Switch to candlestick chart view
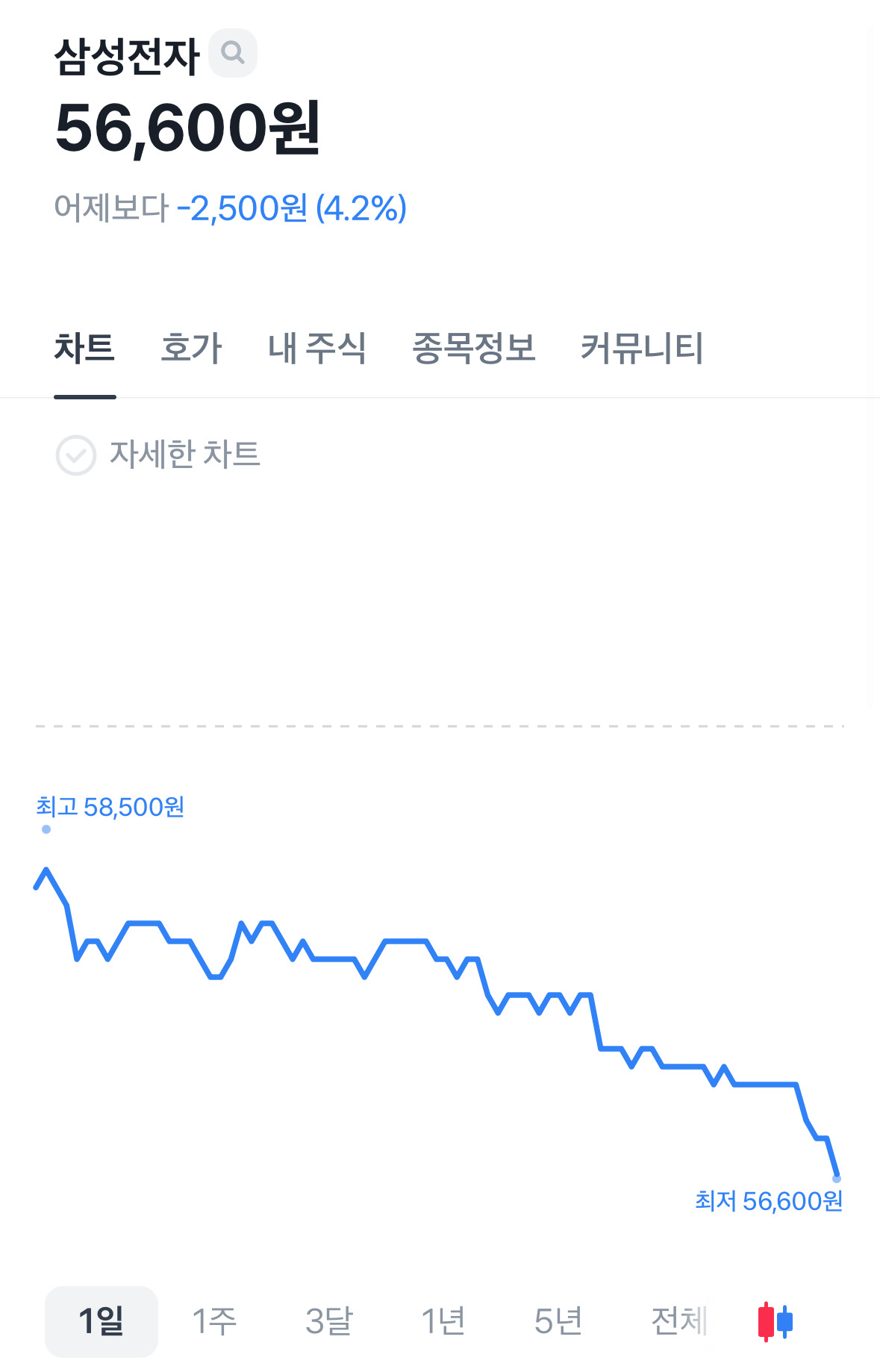This screenshot has height=1372, width=880. click(x=775, y=1321)
